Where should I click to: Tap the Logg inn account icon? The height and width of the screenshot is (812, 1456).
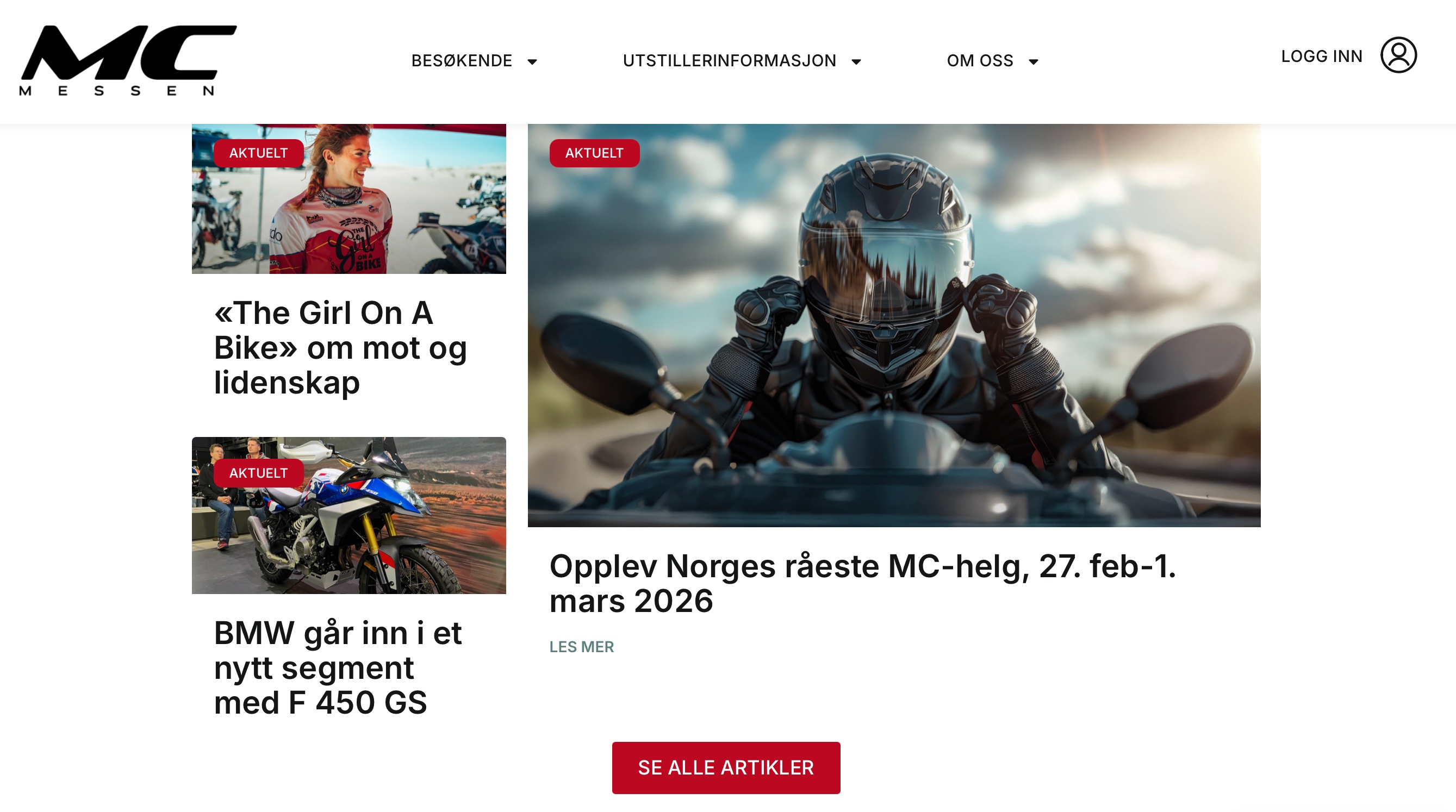(x=1398, y=55)
